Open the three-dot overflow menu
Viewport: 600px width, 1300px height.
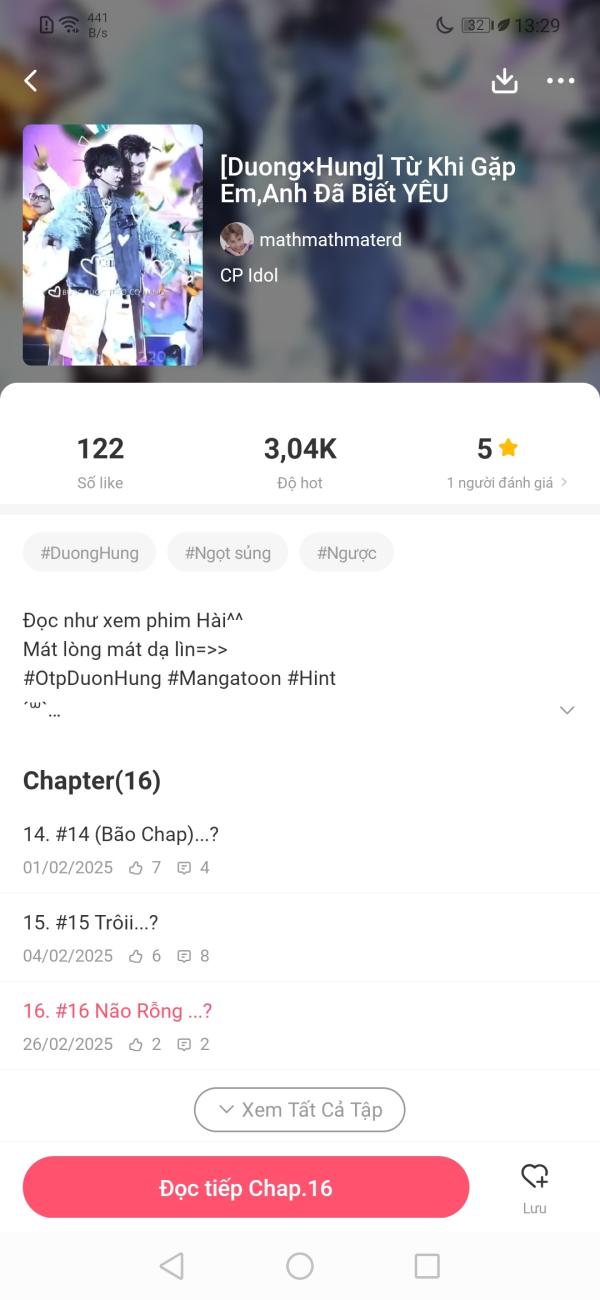click(560, 81)
